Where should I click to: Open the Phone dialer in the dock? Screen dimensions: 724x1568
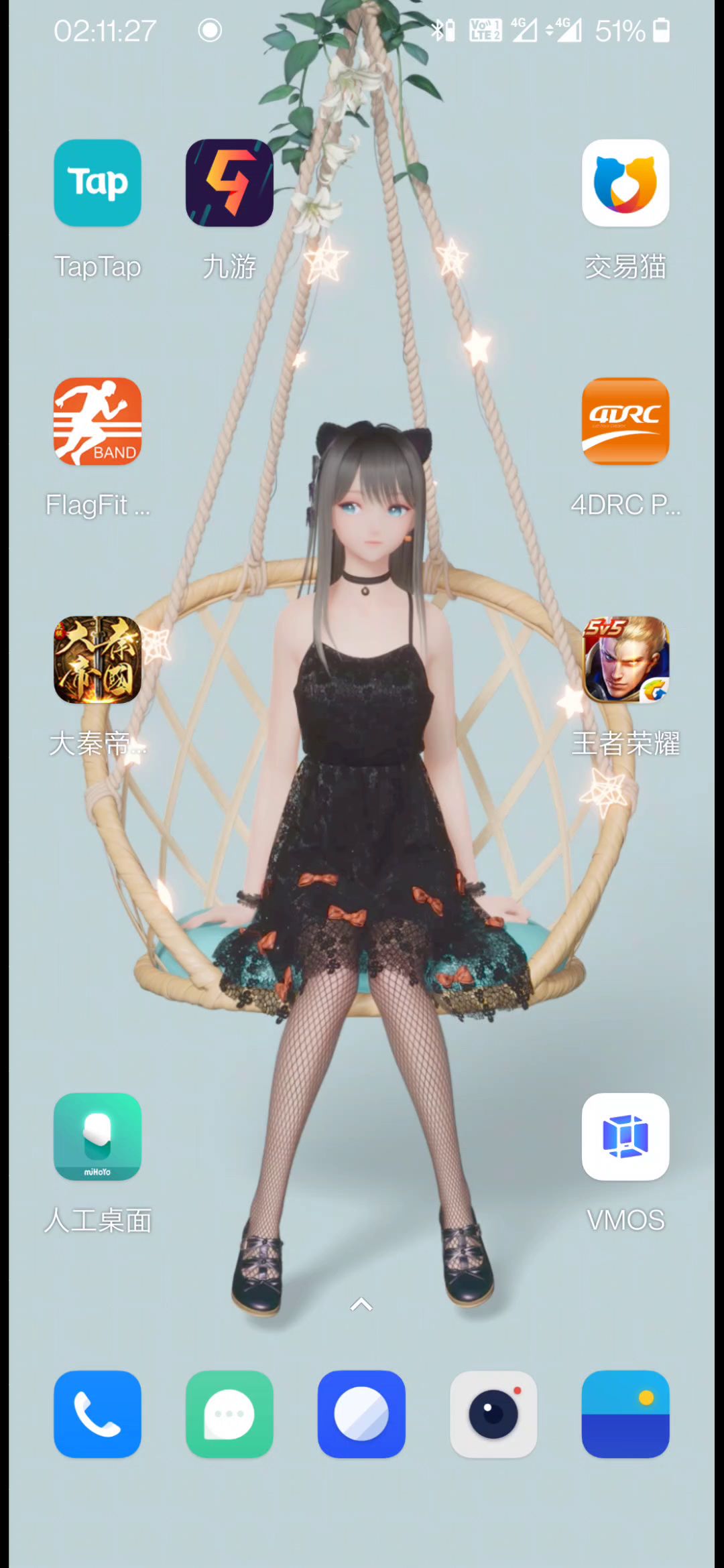click(x=97, y=1414)
